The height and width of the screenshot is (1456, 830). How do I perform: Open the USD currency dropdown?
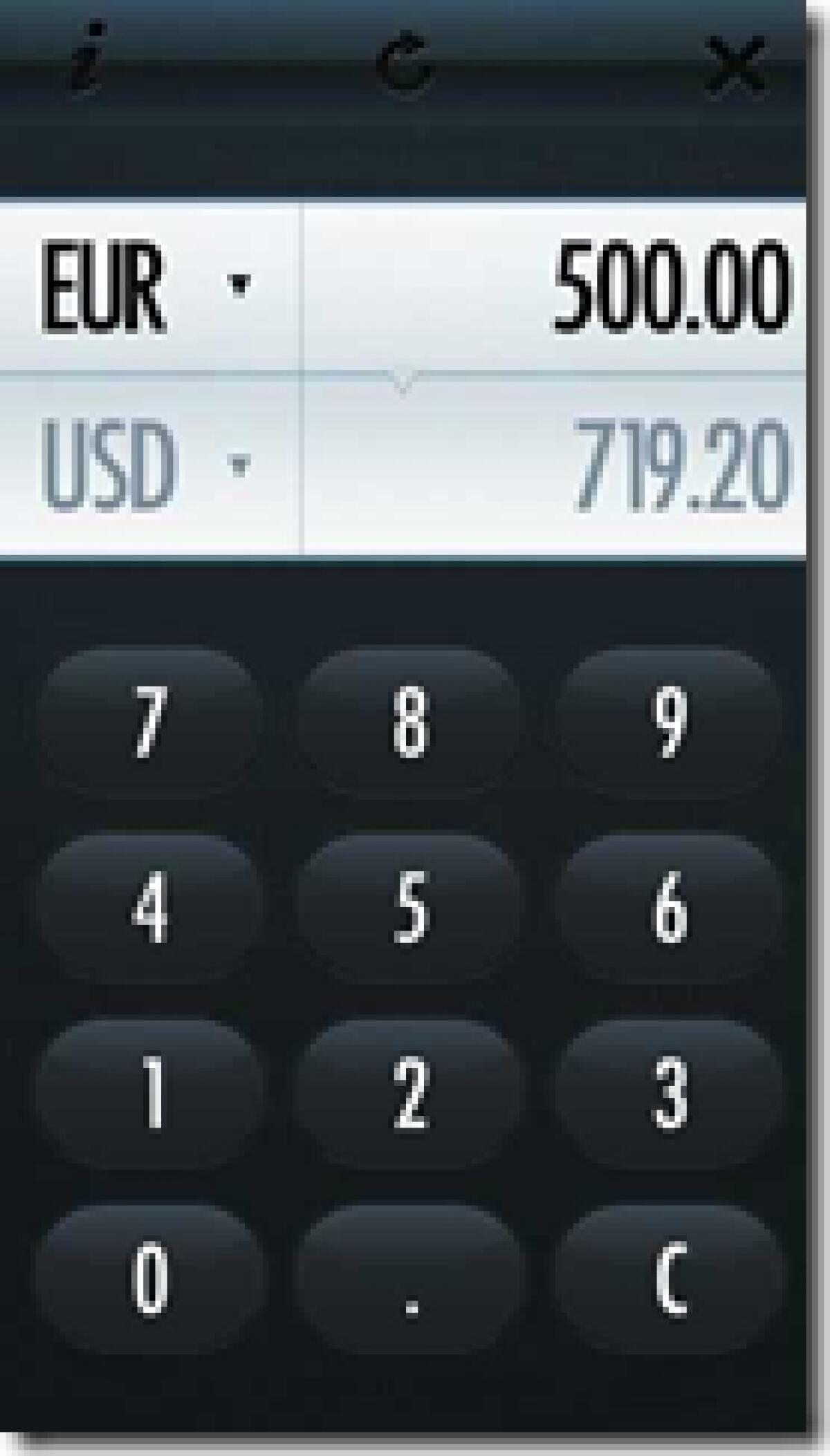[237, 465]
